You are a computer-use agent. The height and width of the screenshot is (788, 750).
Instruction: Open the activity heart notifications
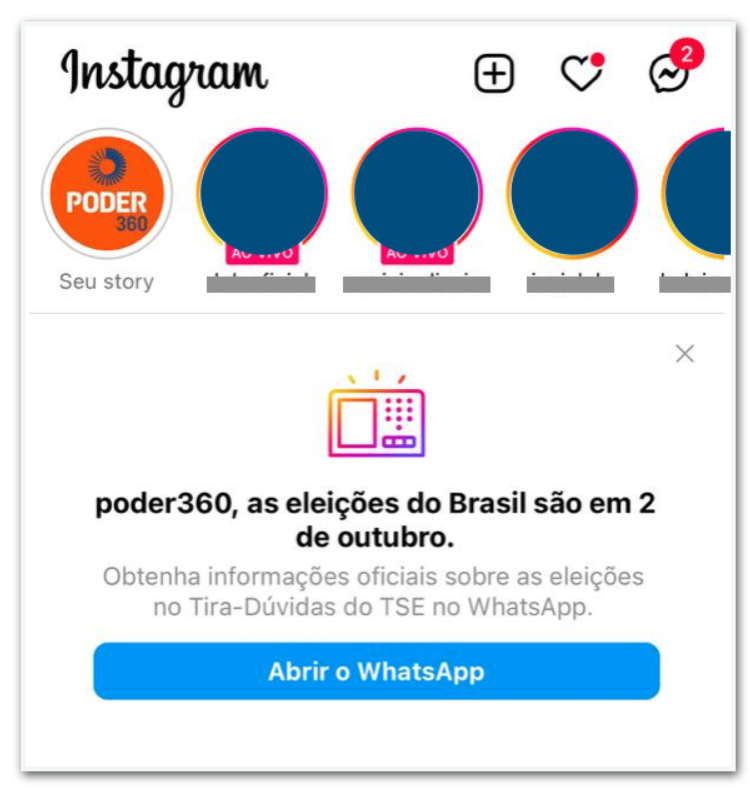tap(581, 74)
